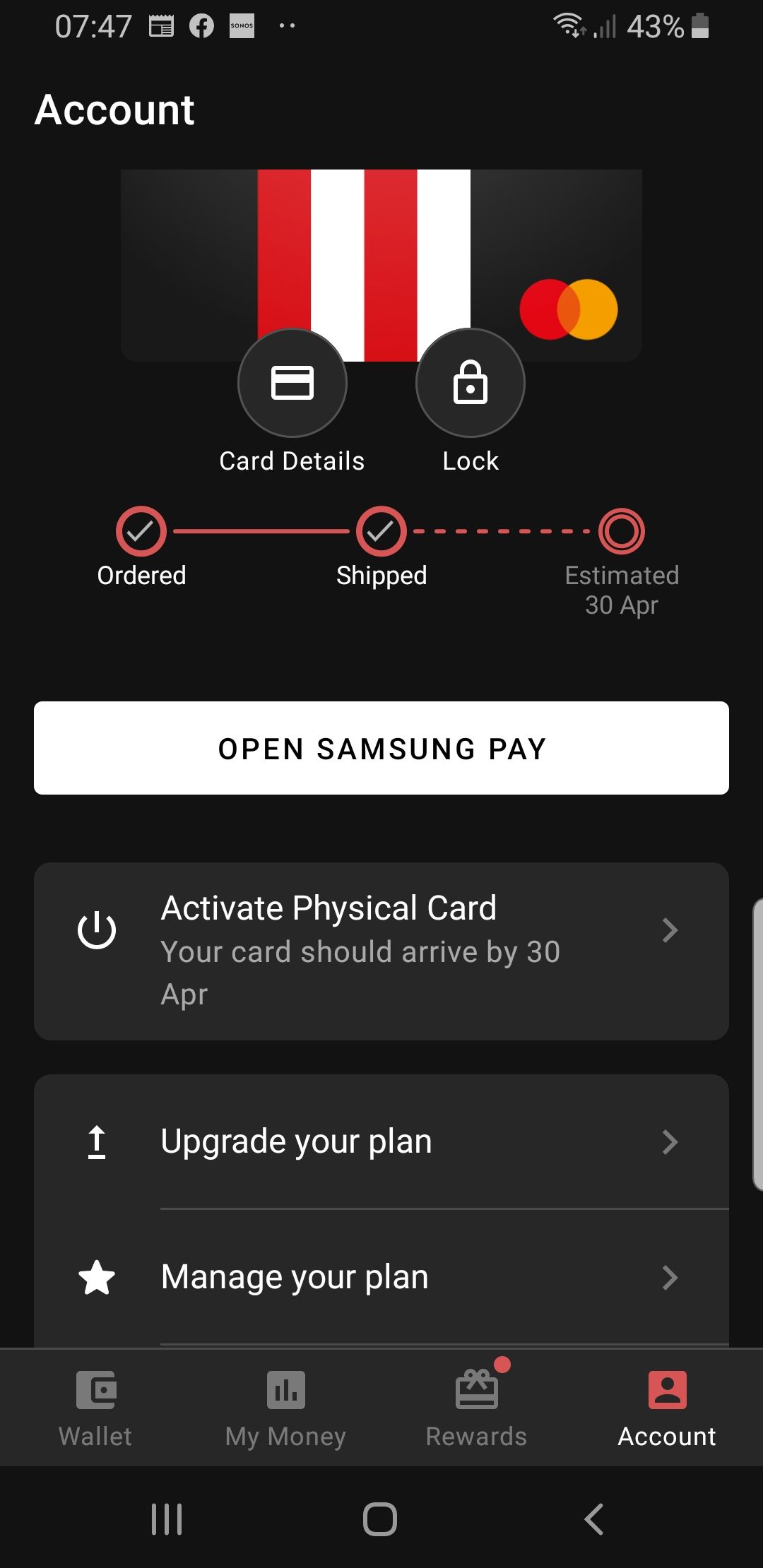763x1568 pixels.
Task: Tap the power icon next to Activate Physical Card
Action: (97, 930)
